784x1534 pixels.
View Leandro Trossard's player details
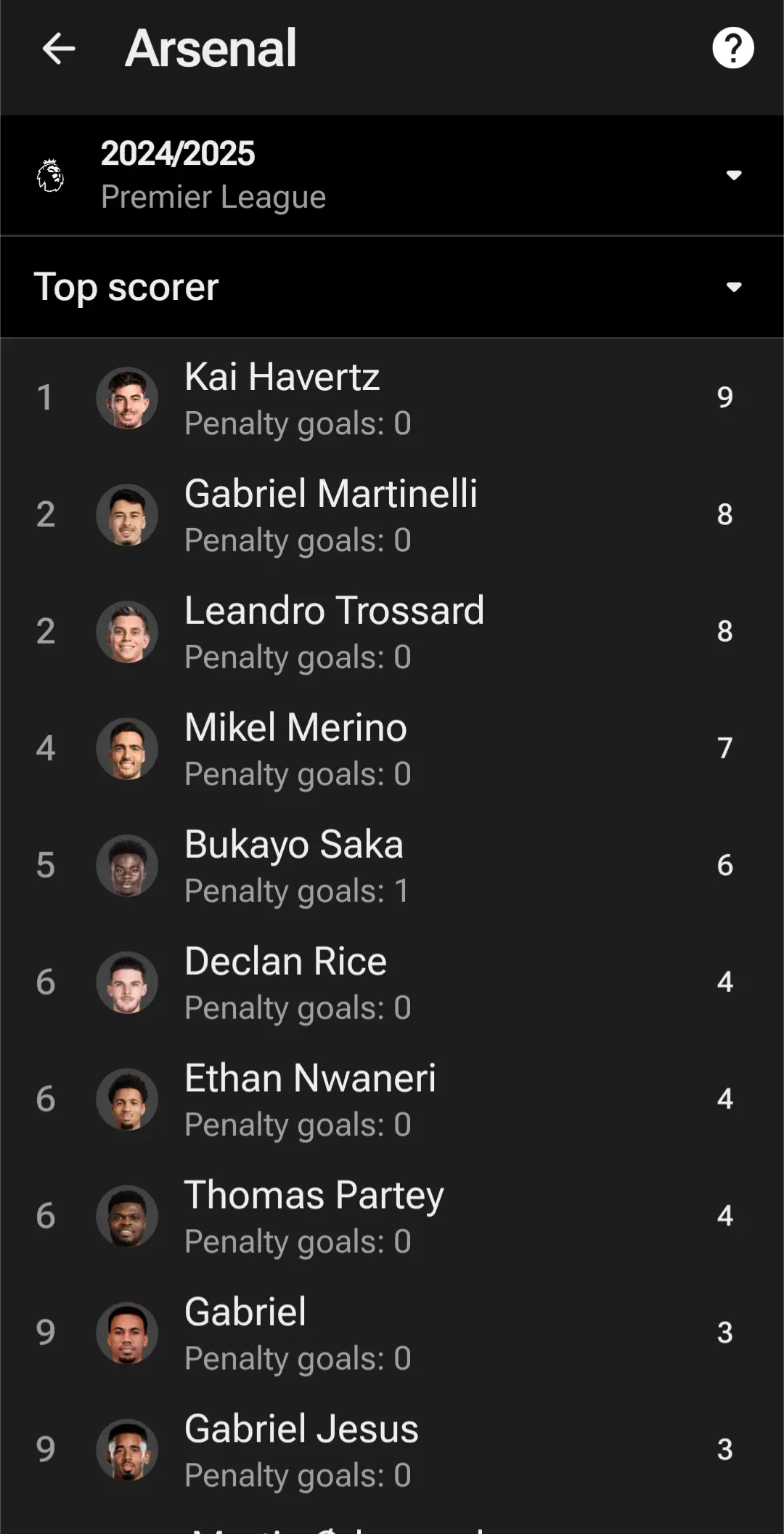coord(392,632)
